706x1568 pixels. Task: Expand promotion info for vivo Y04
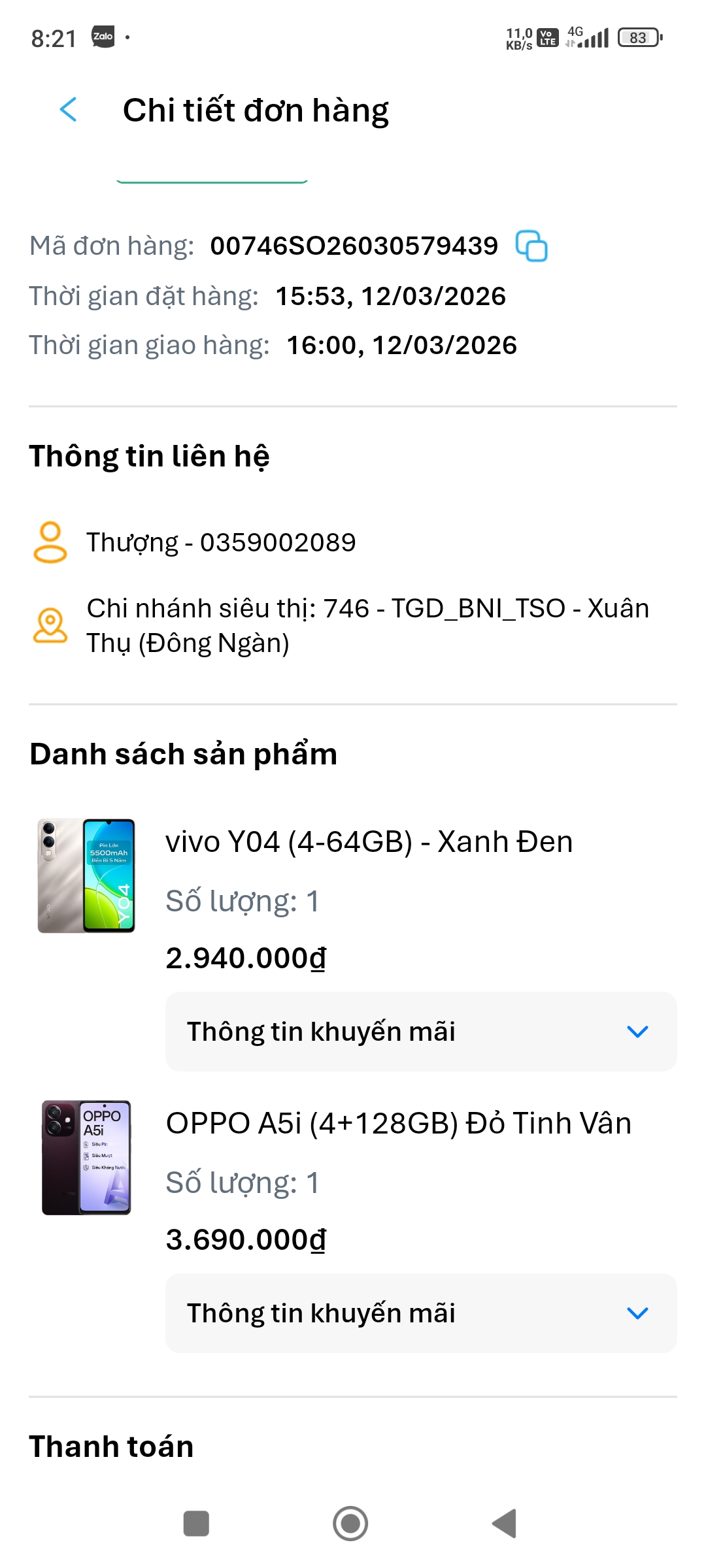420,1032
